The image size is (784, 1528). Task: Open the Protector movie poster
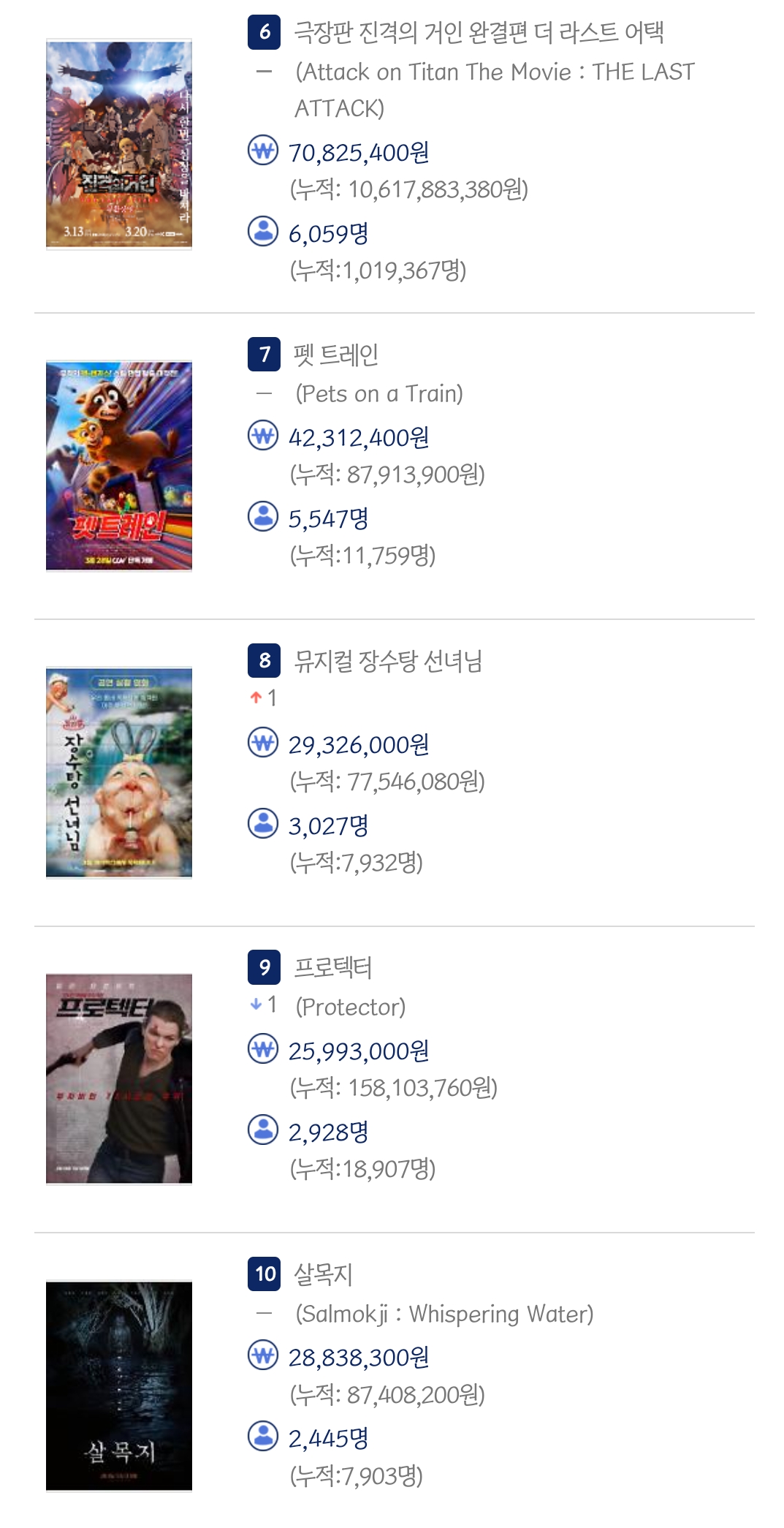tap(119, 1078)
